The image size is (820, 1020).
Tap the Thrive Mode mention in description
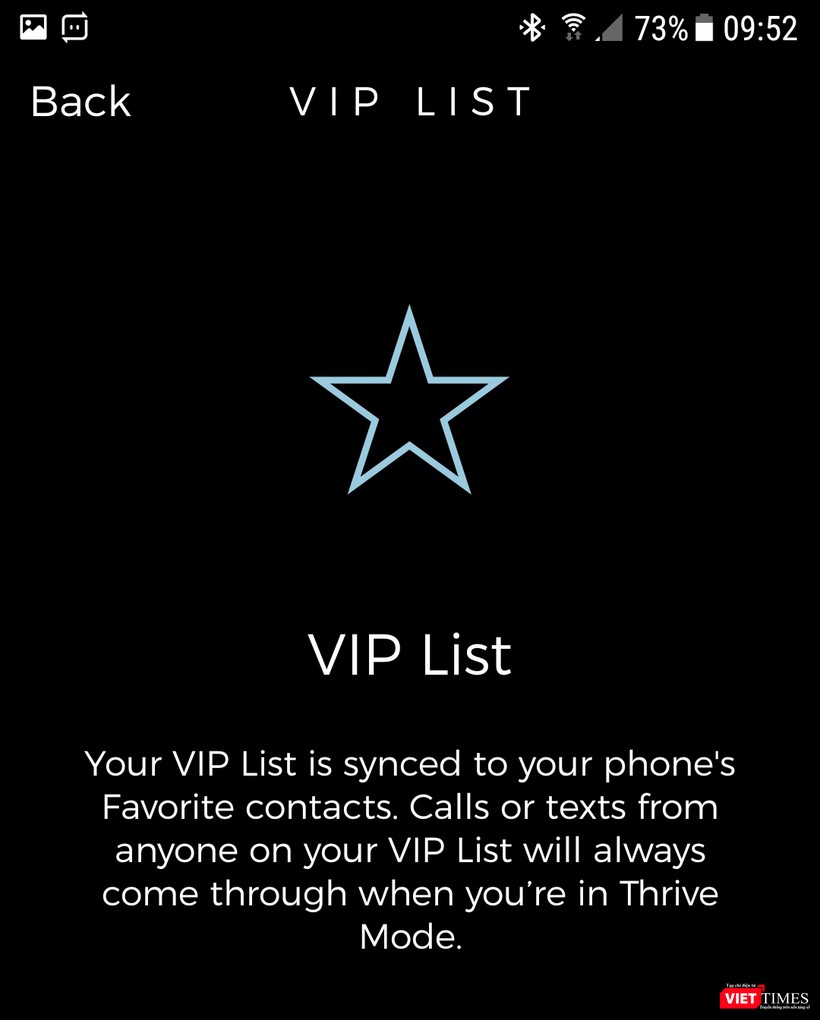[x=668, y=893]
